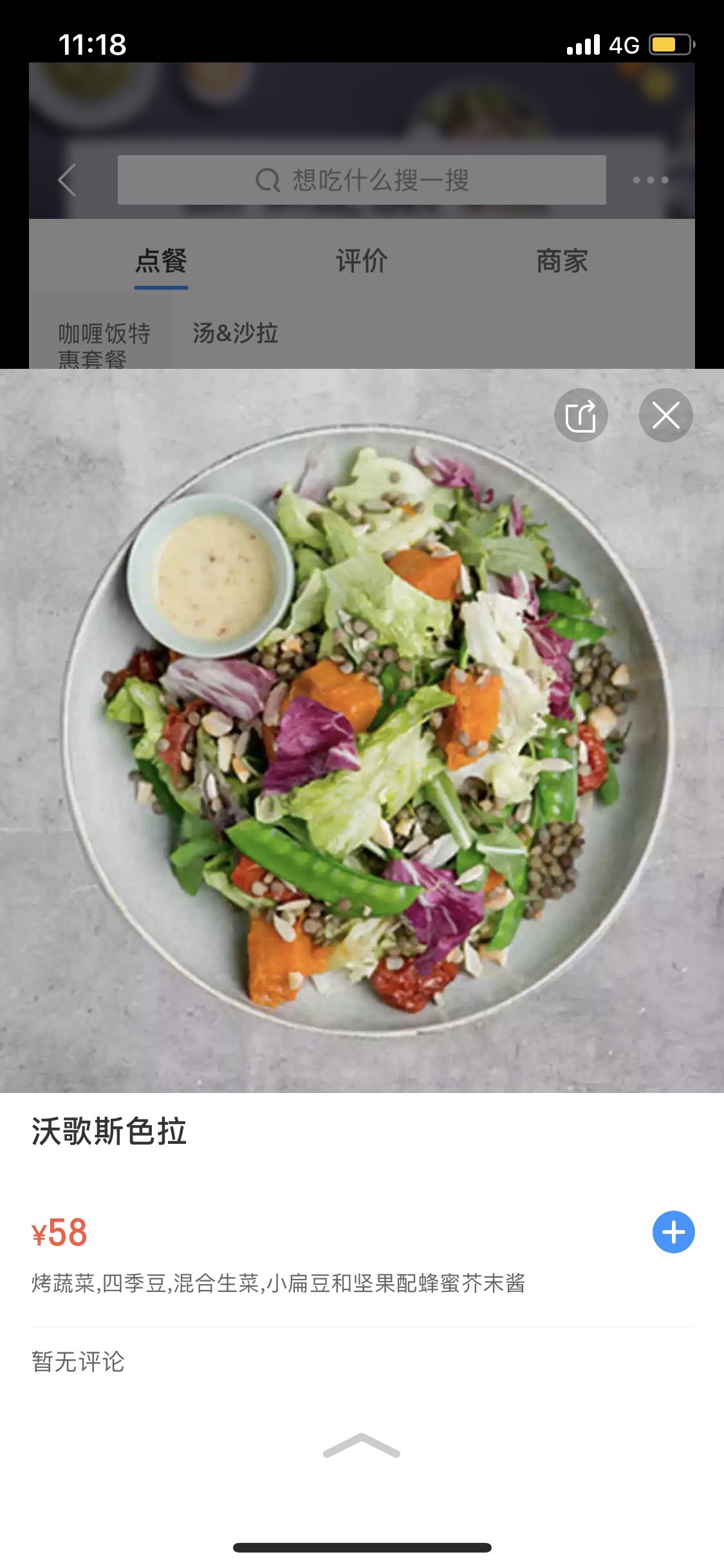This screenshot has width=724, height=1568.
Task: Close the dish detail popup
Action: (x=665, y=415)
